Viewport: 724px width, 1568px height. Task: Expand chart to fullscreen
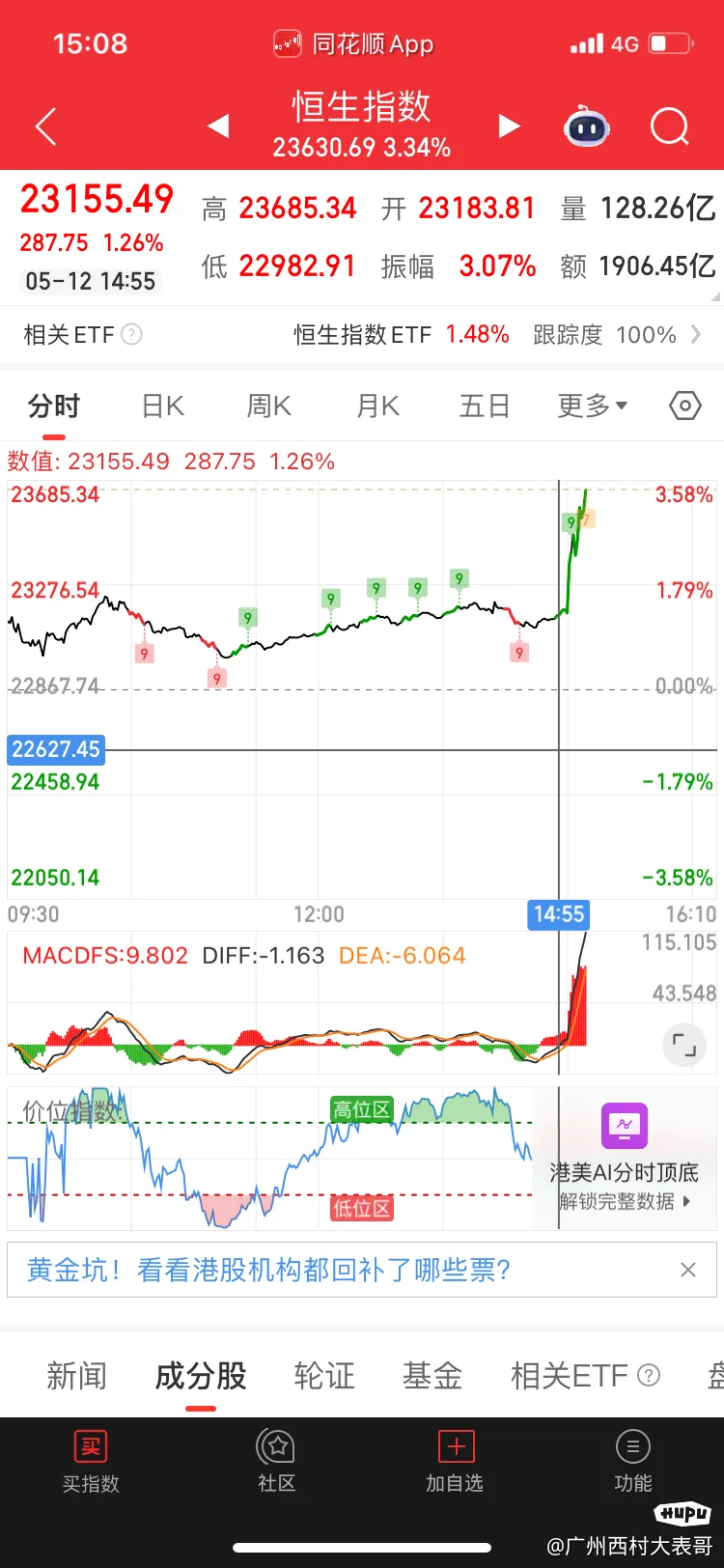684,1045
